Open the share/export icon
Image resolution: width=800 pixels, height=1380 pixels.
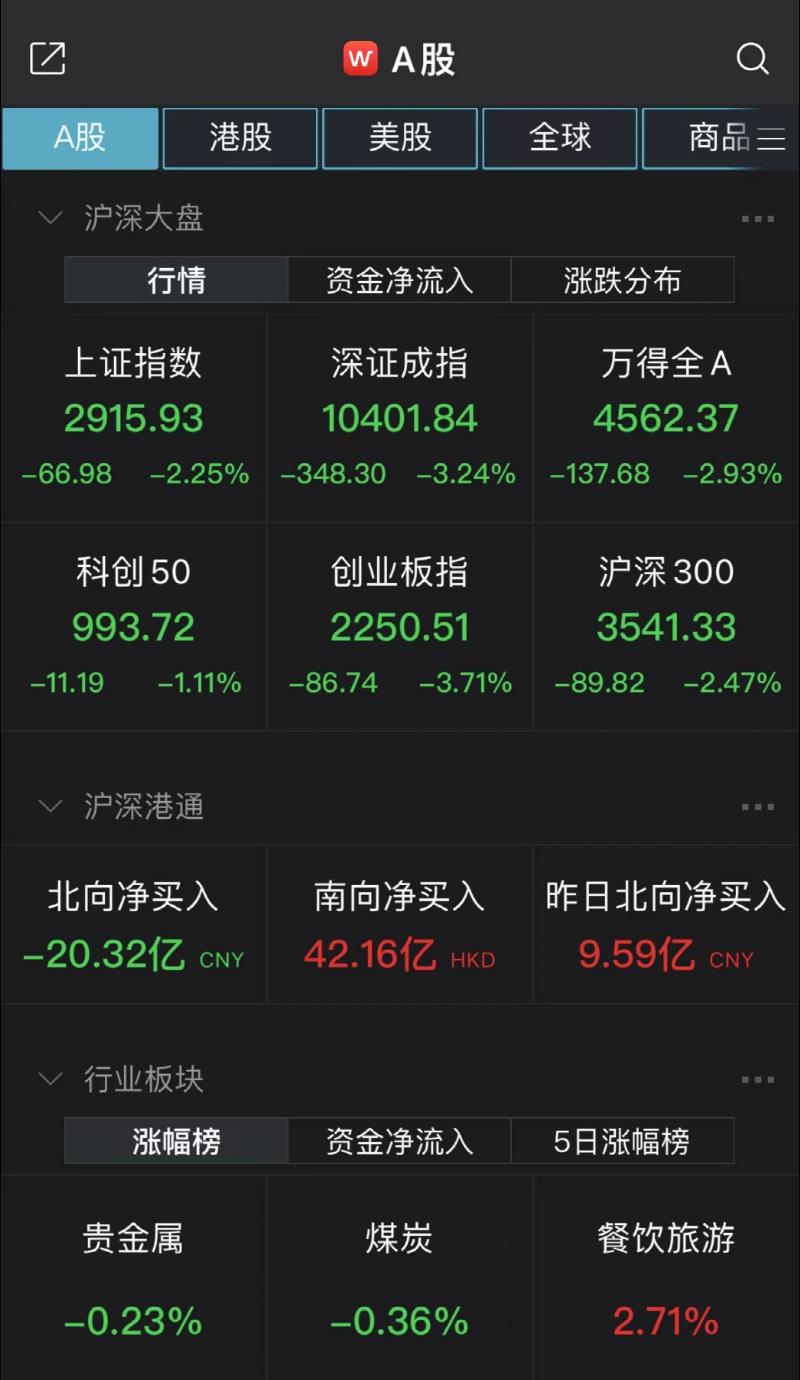(x=47, y=59)
